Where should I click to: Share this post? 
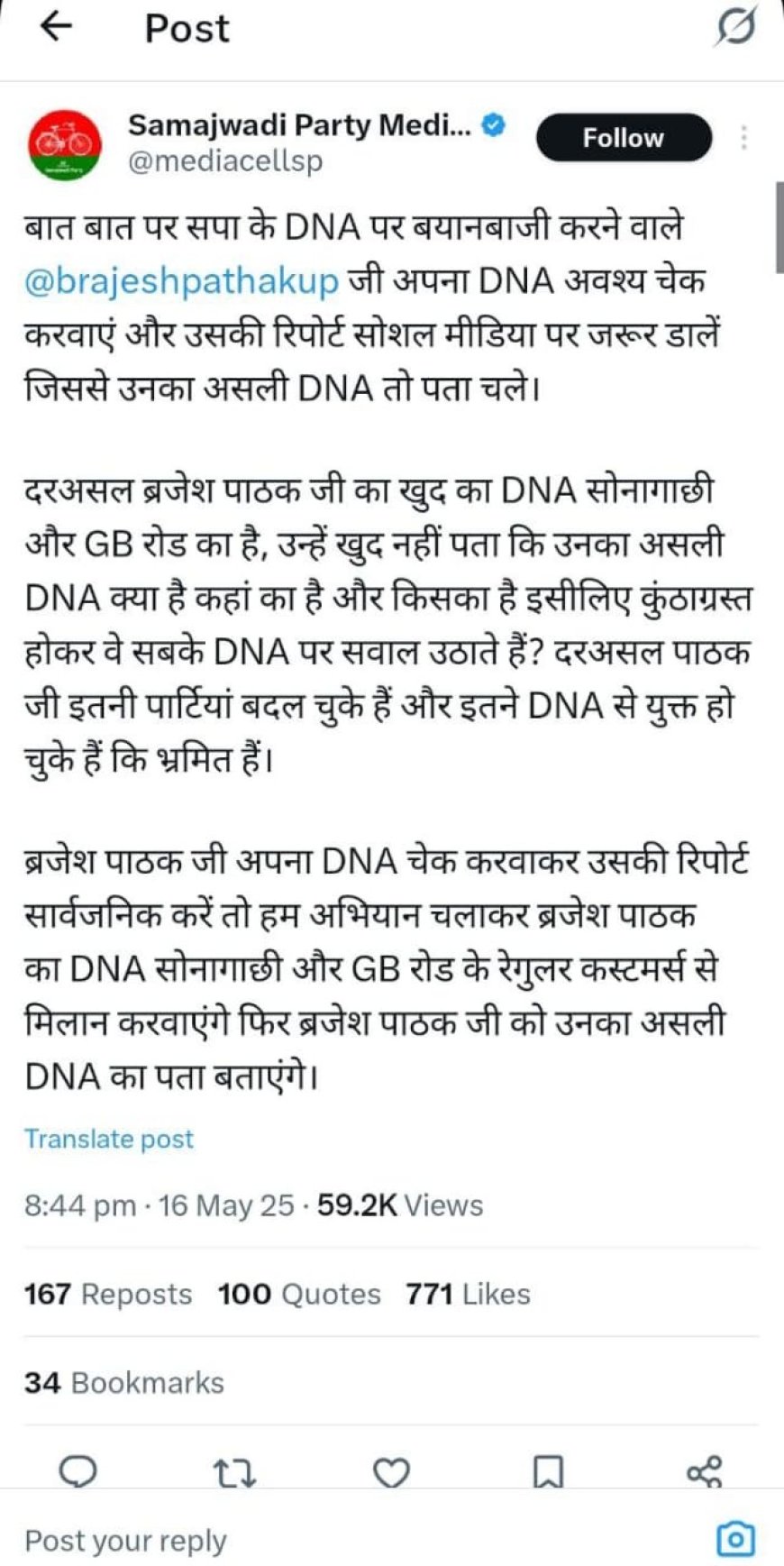pyautogui.click(x=704, y=1472)
